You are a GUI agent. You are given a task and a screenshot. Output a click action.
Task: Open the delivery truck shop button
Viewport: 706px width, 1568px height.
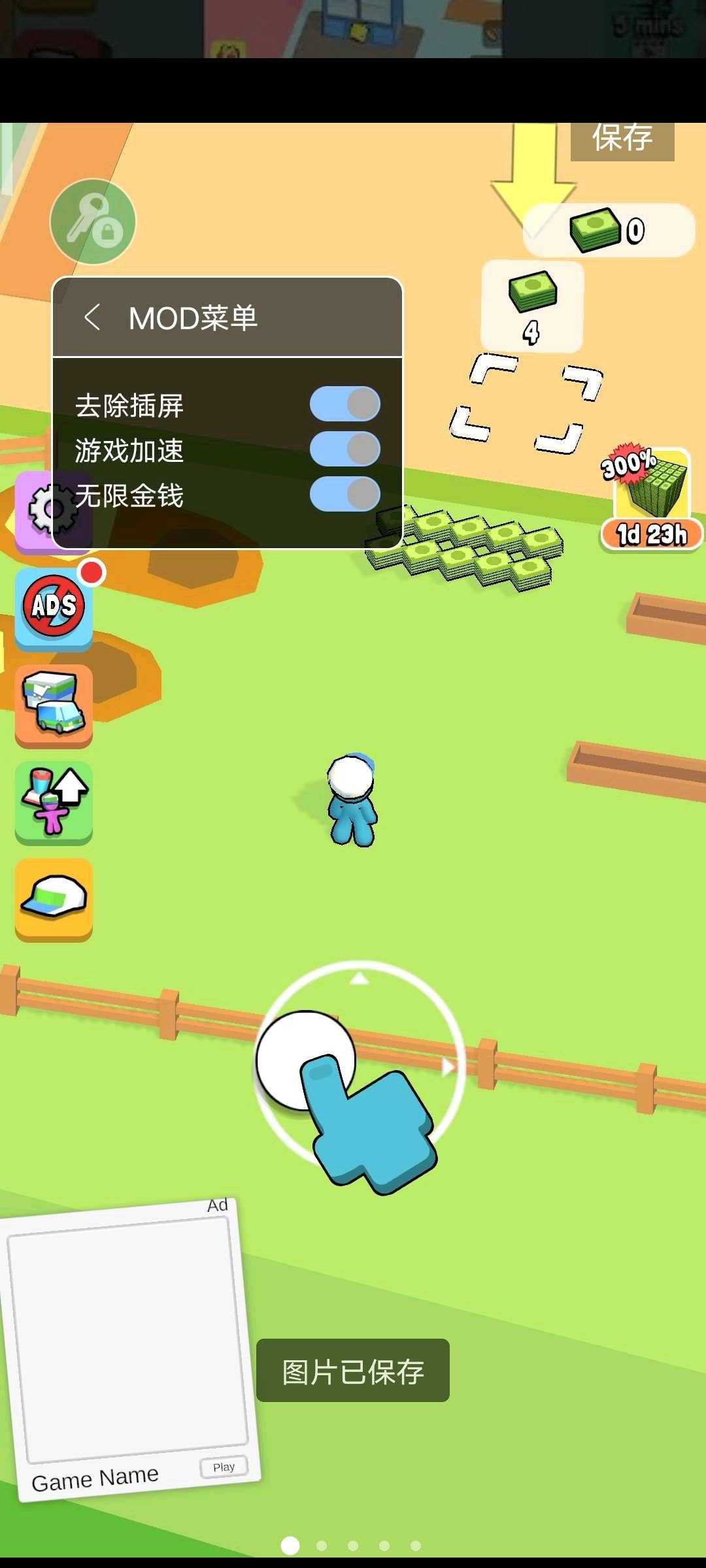54,704
